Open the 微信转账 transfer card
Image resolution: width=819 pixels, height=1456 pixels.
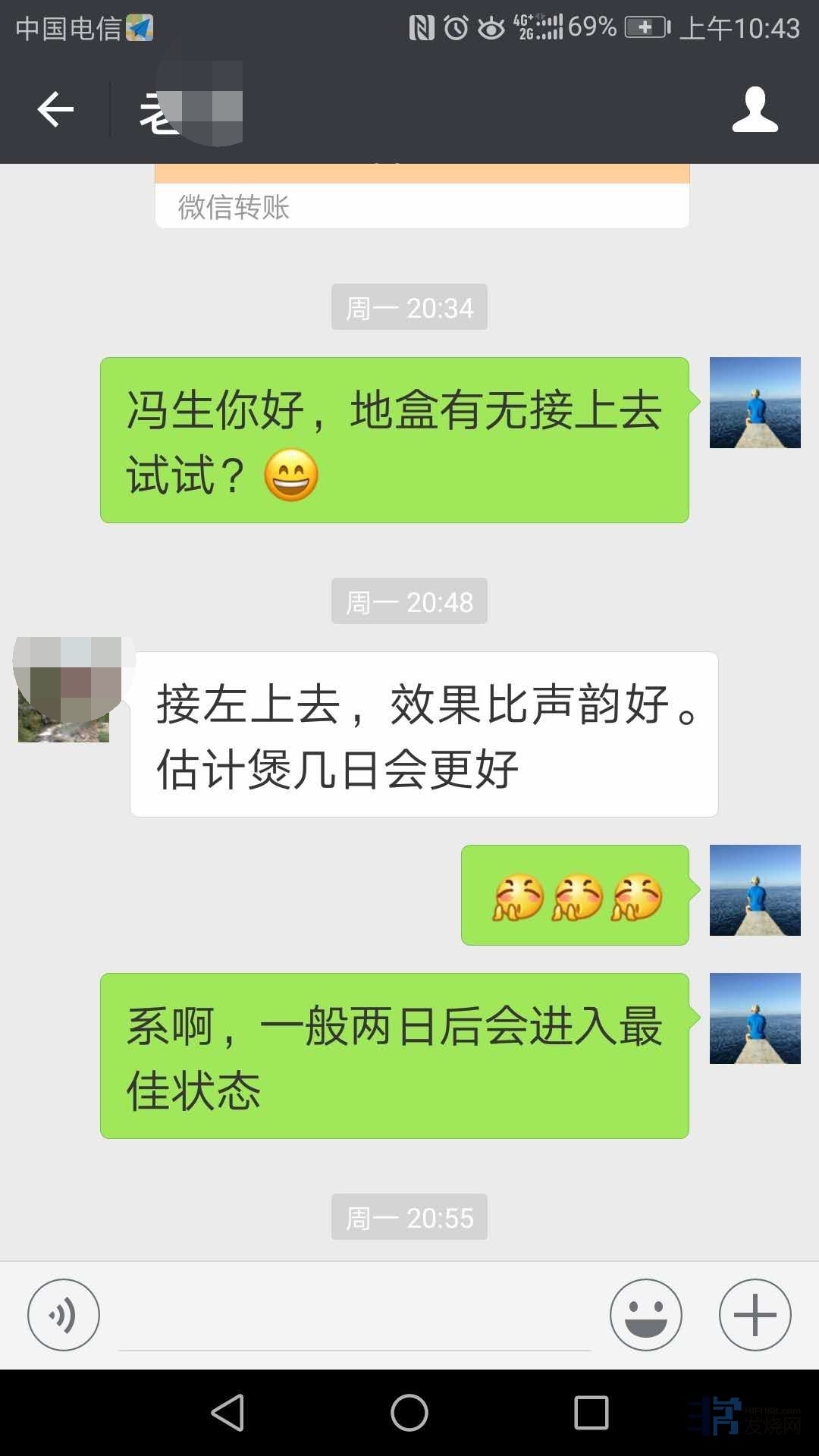point(422,197)
